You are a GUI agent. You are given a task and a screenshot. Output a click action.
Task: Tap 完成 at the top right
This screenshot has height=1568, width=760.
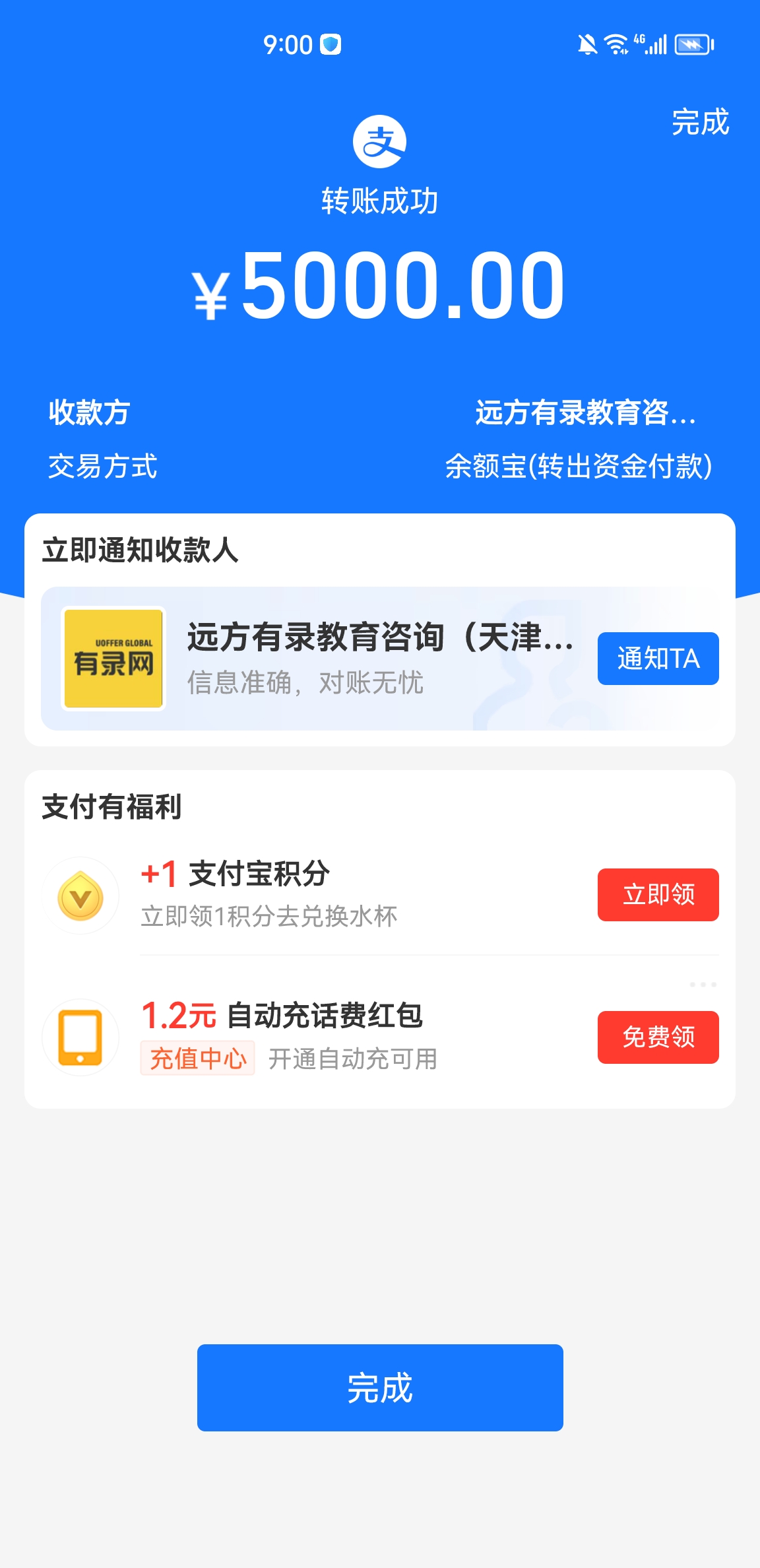tap(700, 123)
